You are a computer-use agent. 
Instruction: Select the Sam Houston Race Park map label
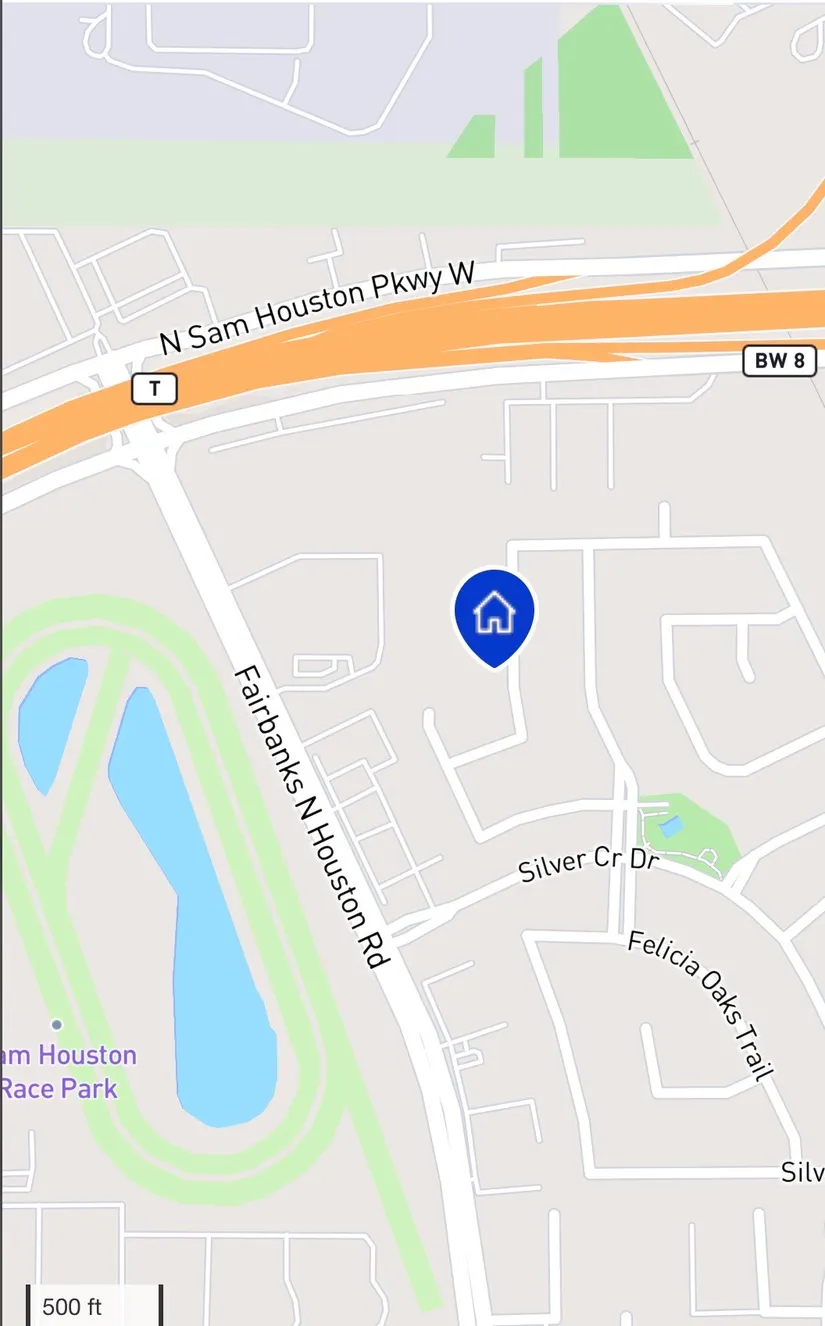pos(67,1071)
